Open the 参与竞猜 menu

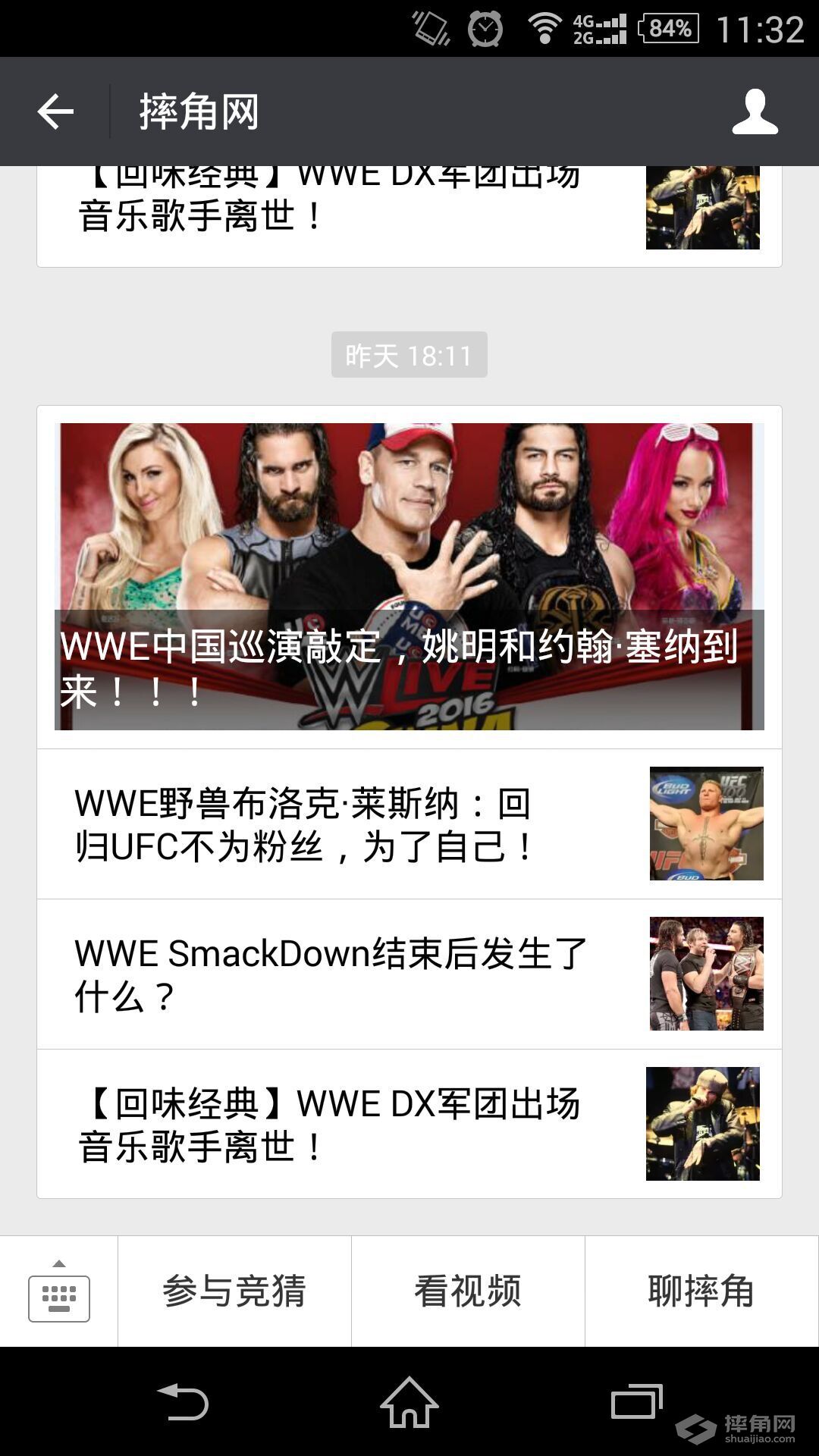point(234,1292)
